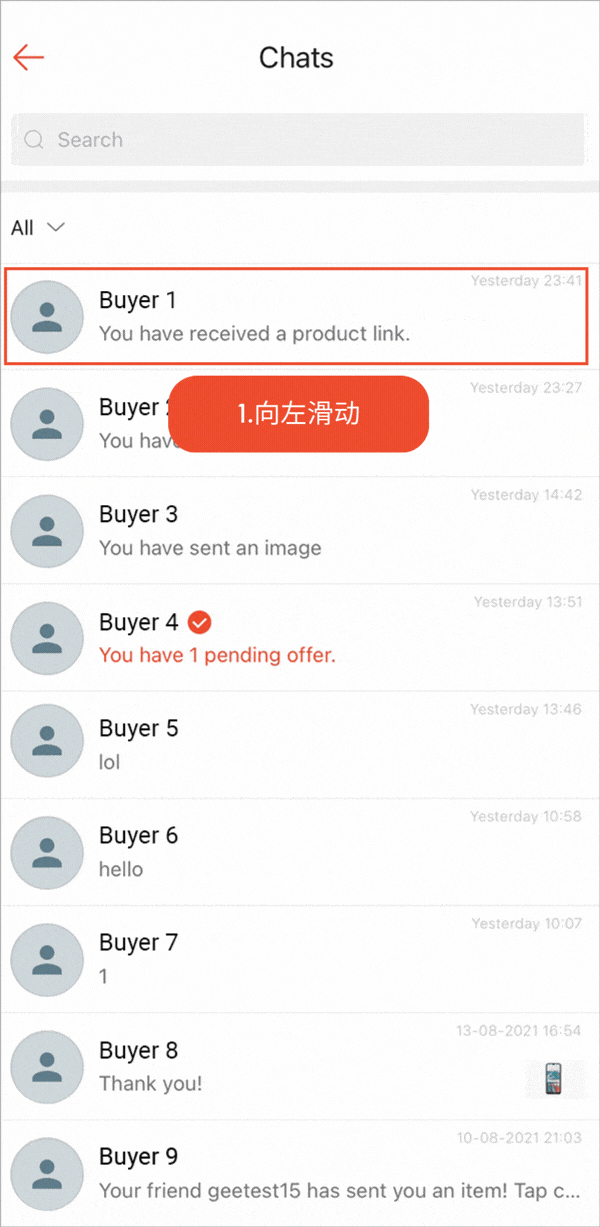The image size is (600, 1227).
Task: Open the chat with Buyer 5
Action: 296,745
